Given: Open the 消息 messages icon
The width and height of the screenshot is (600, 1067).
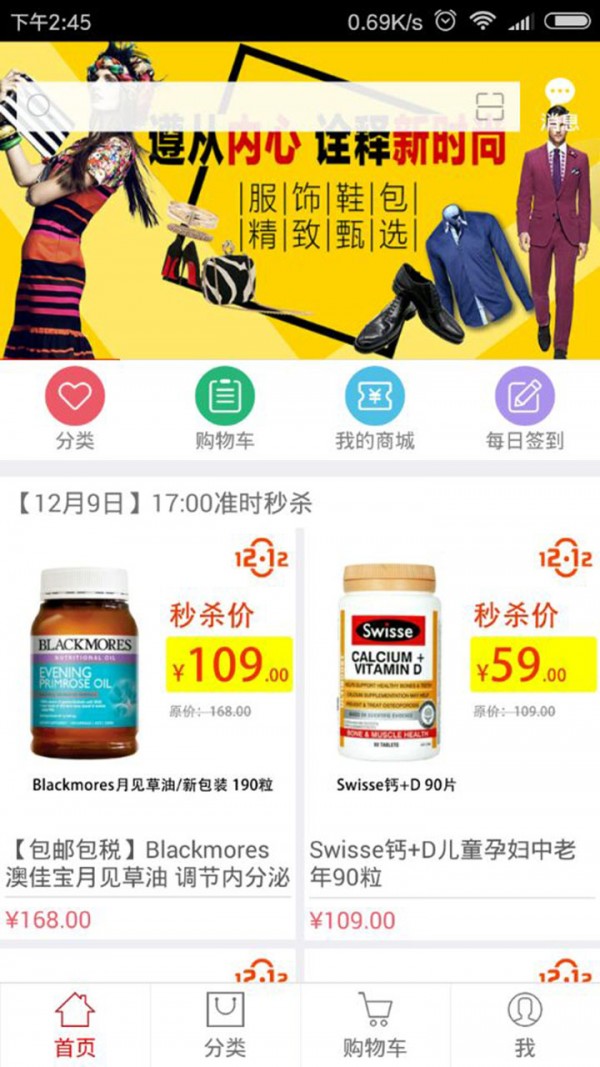Looking at the screenshot, I should pyautogui.click(x=559, y=105).
